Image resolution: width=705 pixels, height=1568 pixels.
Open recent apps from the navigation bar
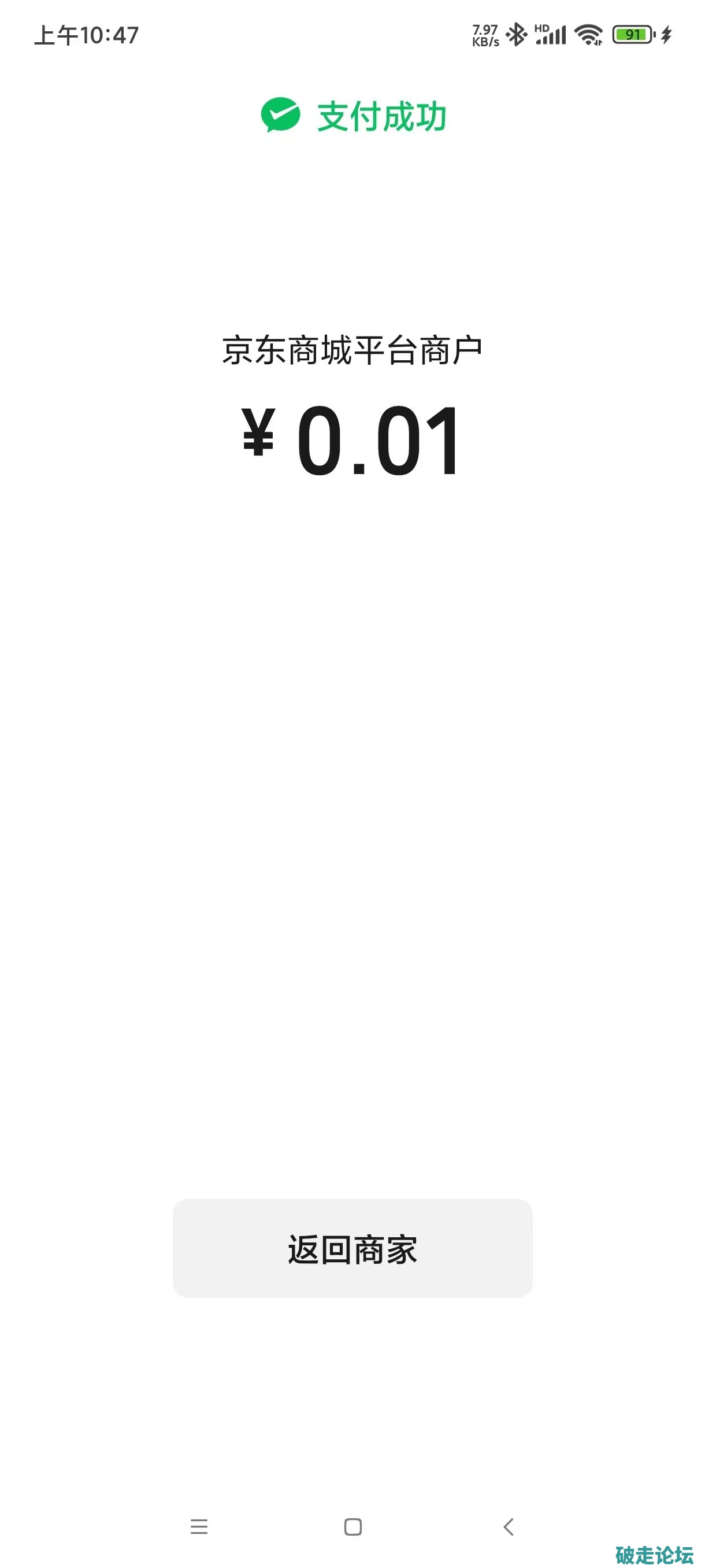coord(199,1526)
